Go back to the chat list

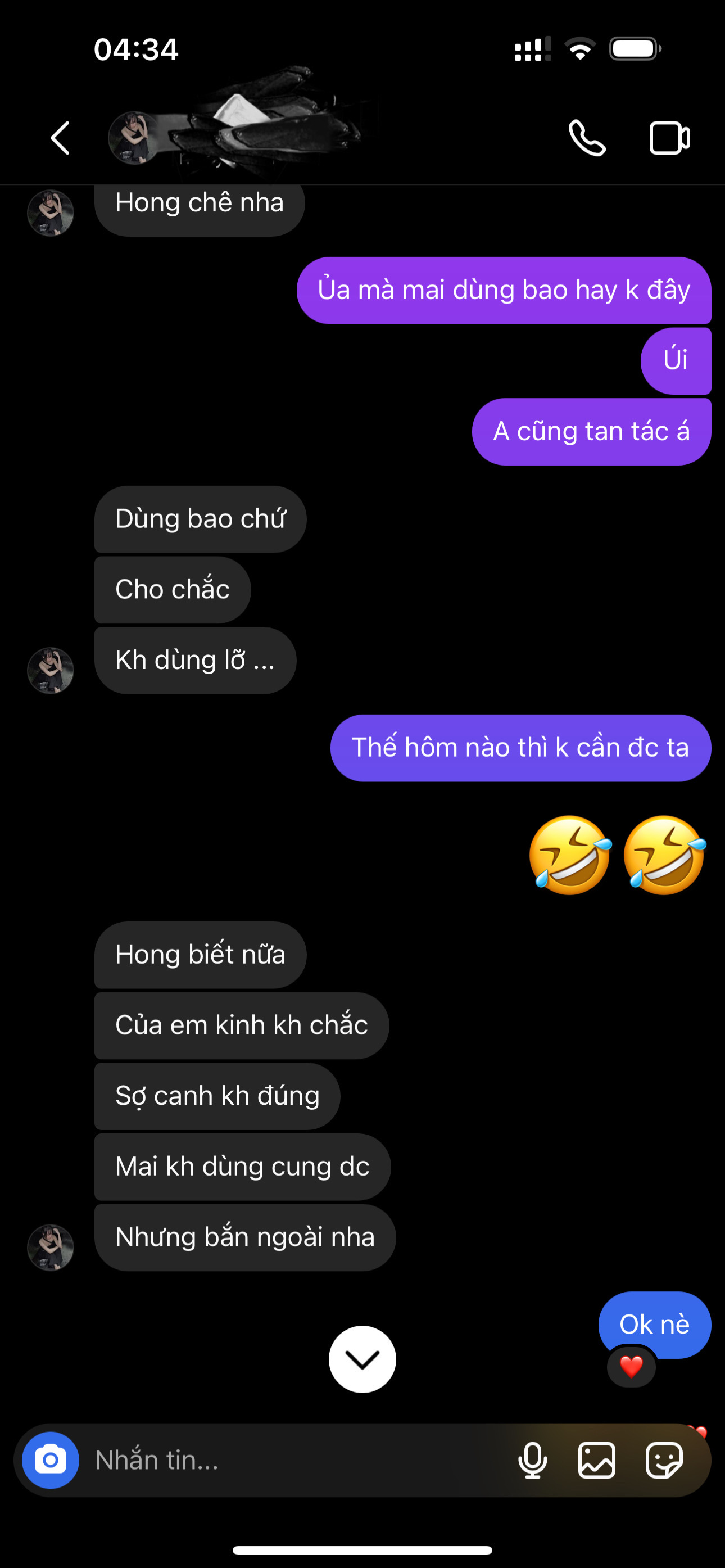pos(60,138)
